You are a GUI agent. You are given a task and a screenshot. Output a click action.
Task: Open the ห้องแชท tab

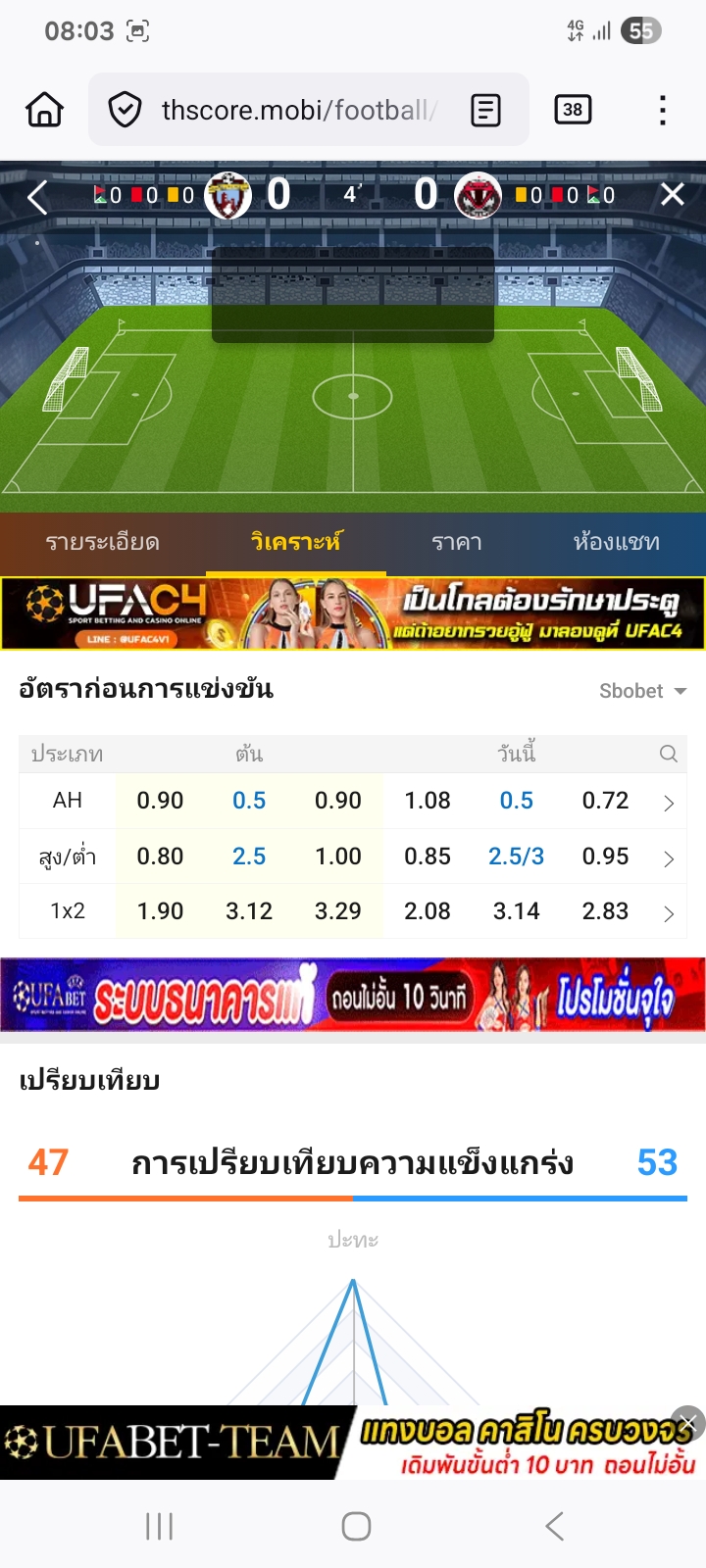tap(616, 542)
